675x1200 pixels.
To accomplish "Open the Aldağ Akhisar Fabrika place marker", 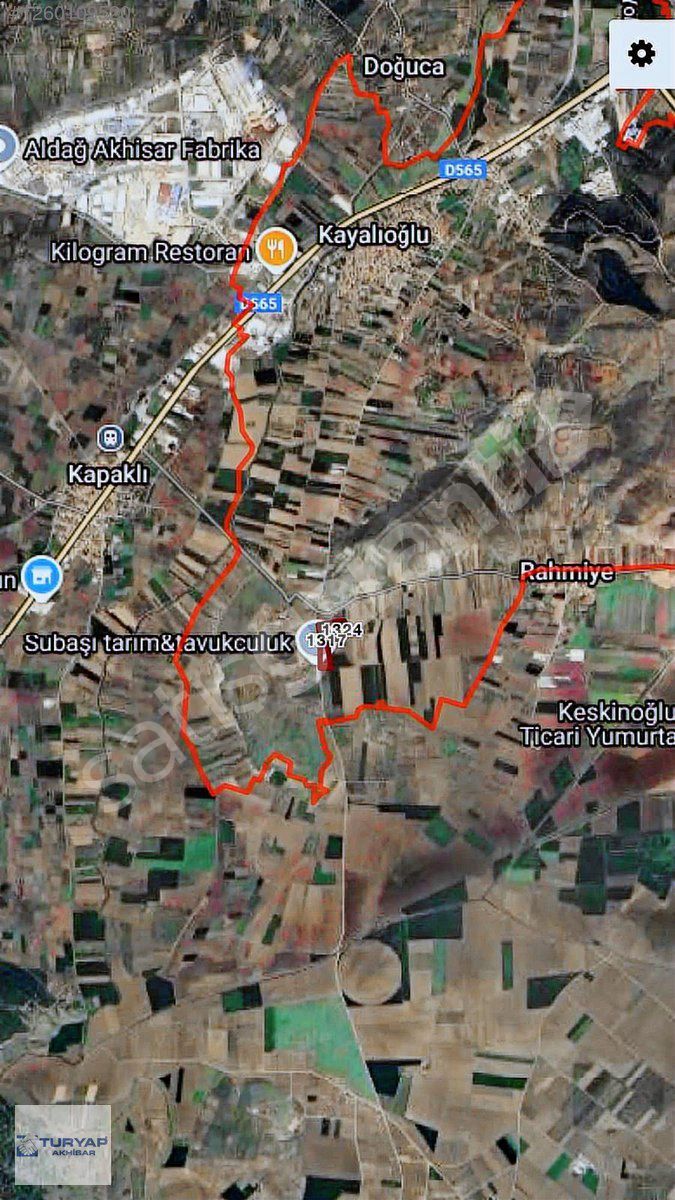I will [6, 148].
